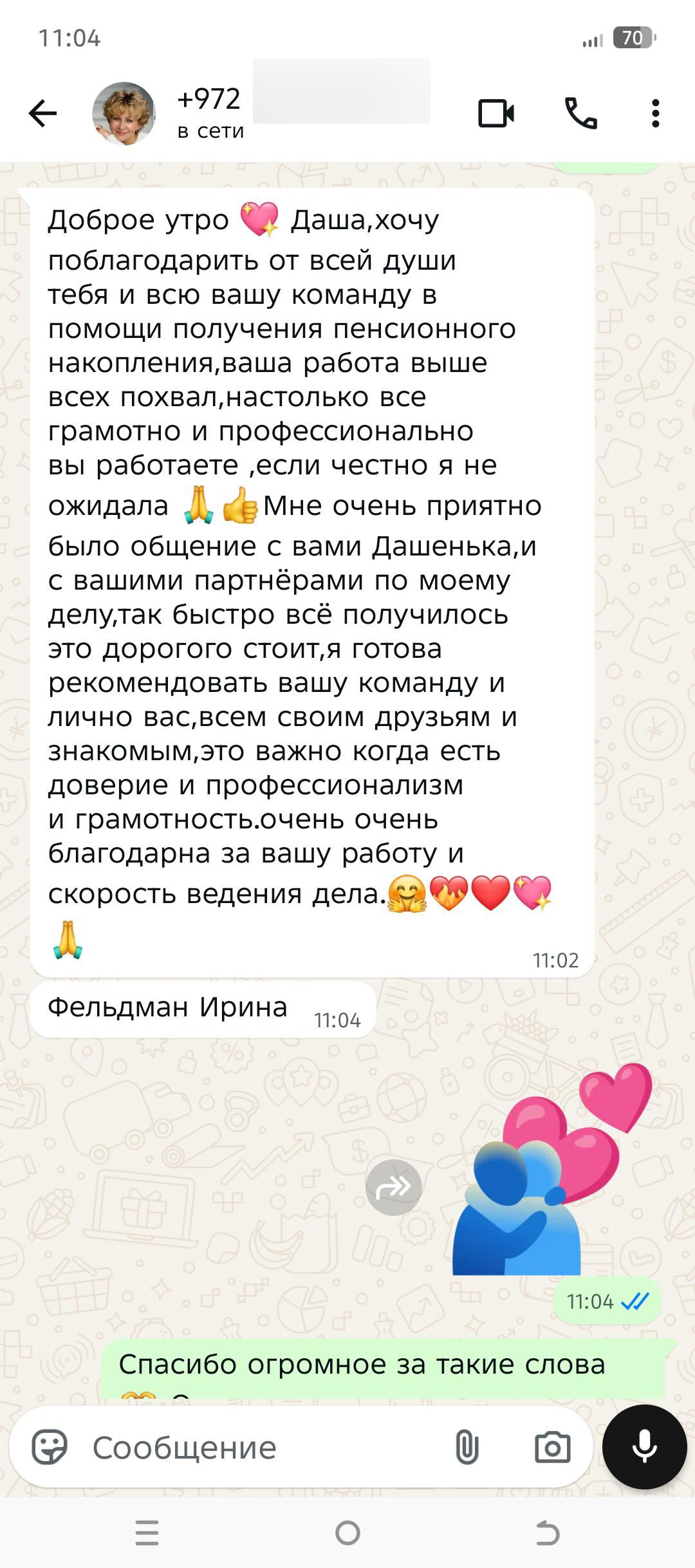Tap the system home button
The height and width of the screenshot is (1568, 695).
pyautogui.click(x=347, y=1533)
